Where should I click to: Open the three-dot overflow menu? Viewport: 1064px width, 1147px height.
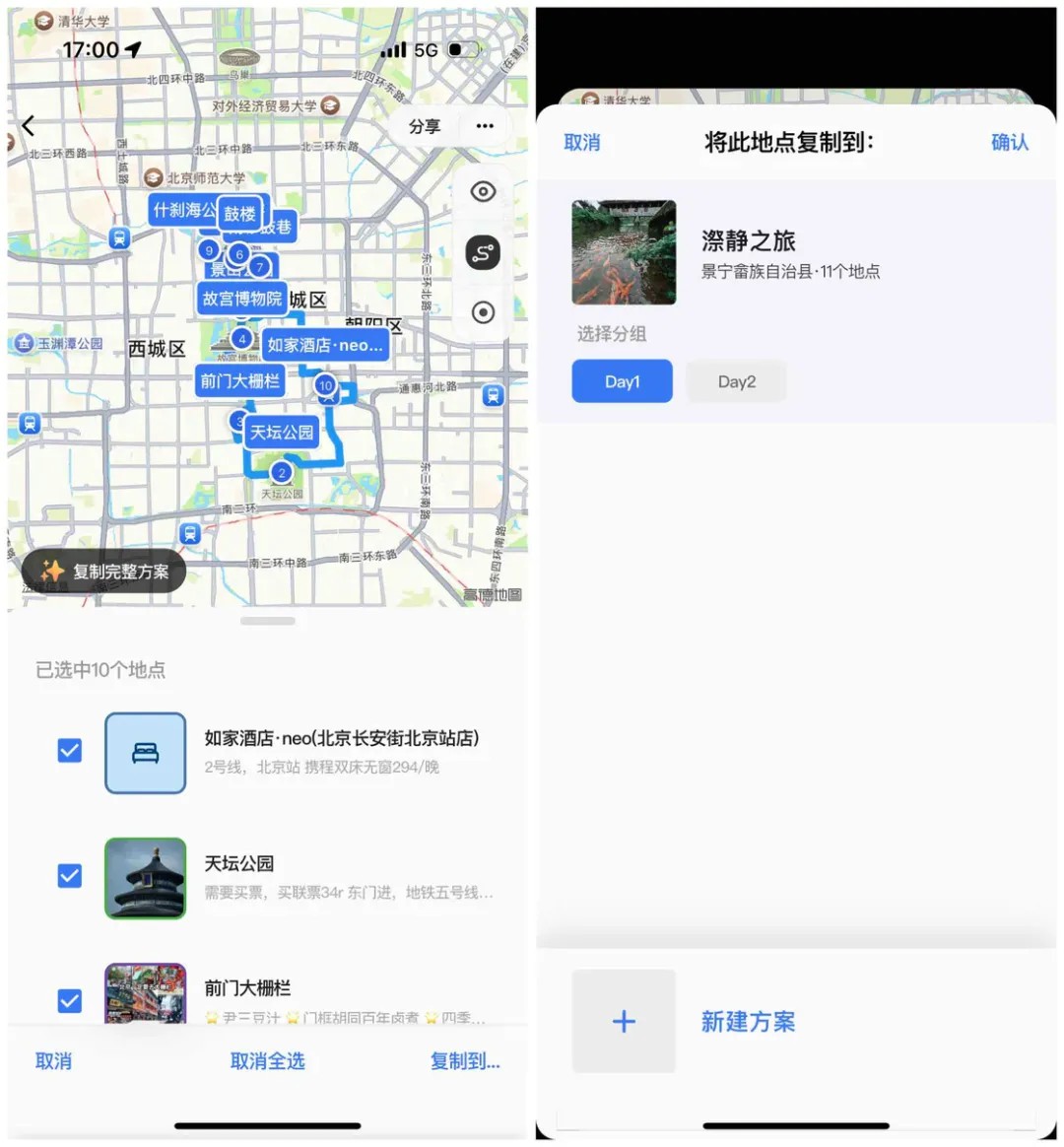coord(484,126)
